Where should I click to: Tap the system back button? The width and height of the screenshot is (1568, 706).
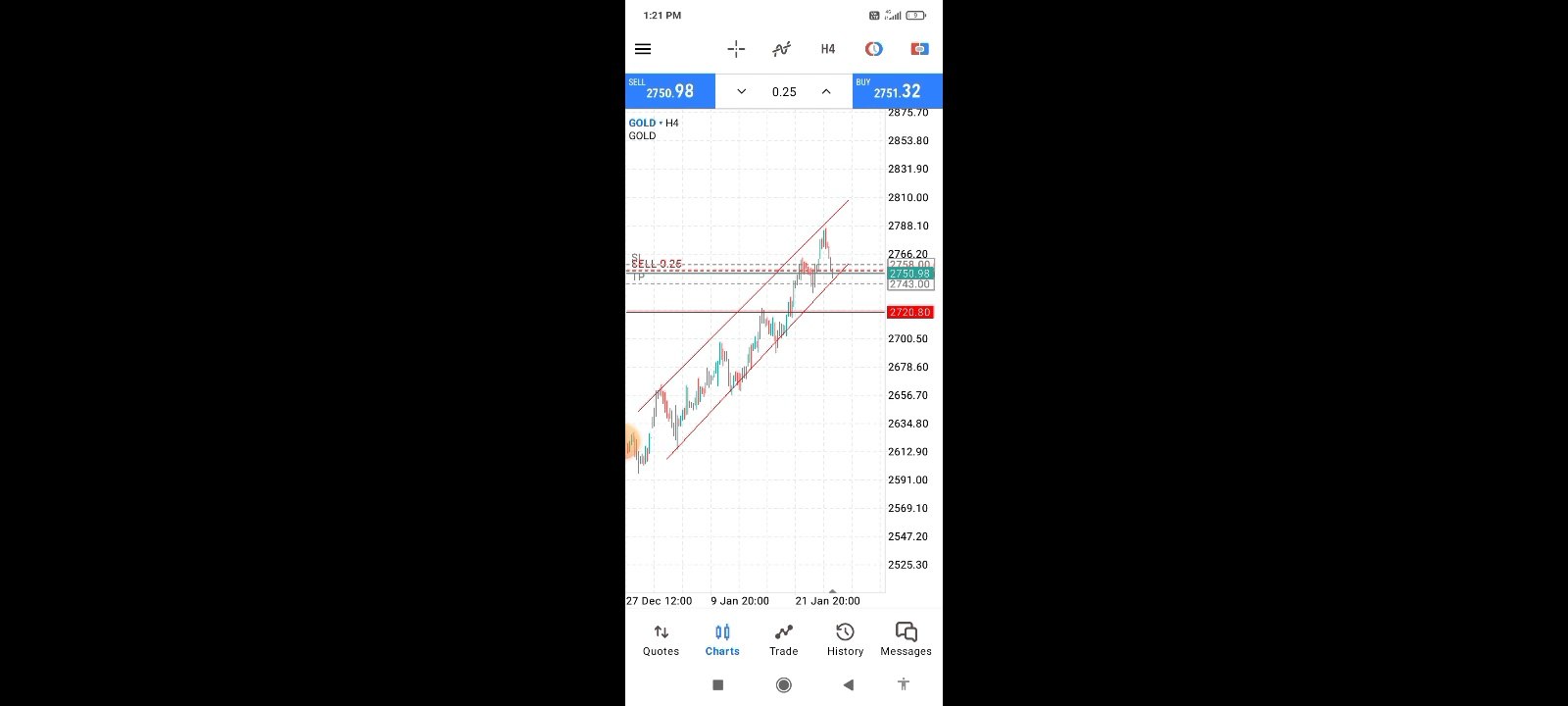848,684
